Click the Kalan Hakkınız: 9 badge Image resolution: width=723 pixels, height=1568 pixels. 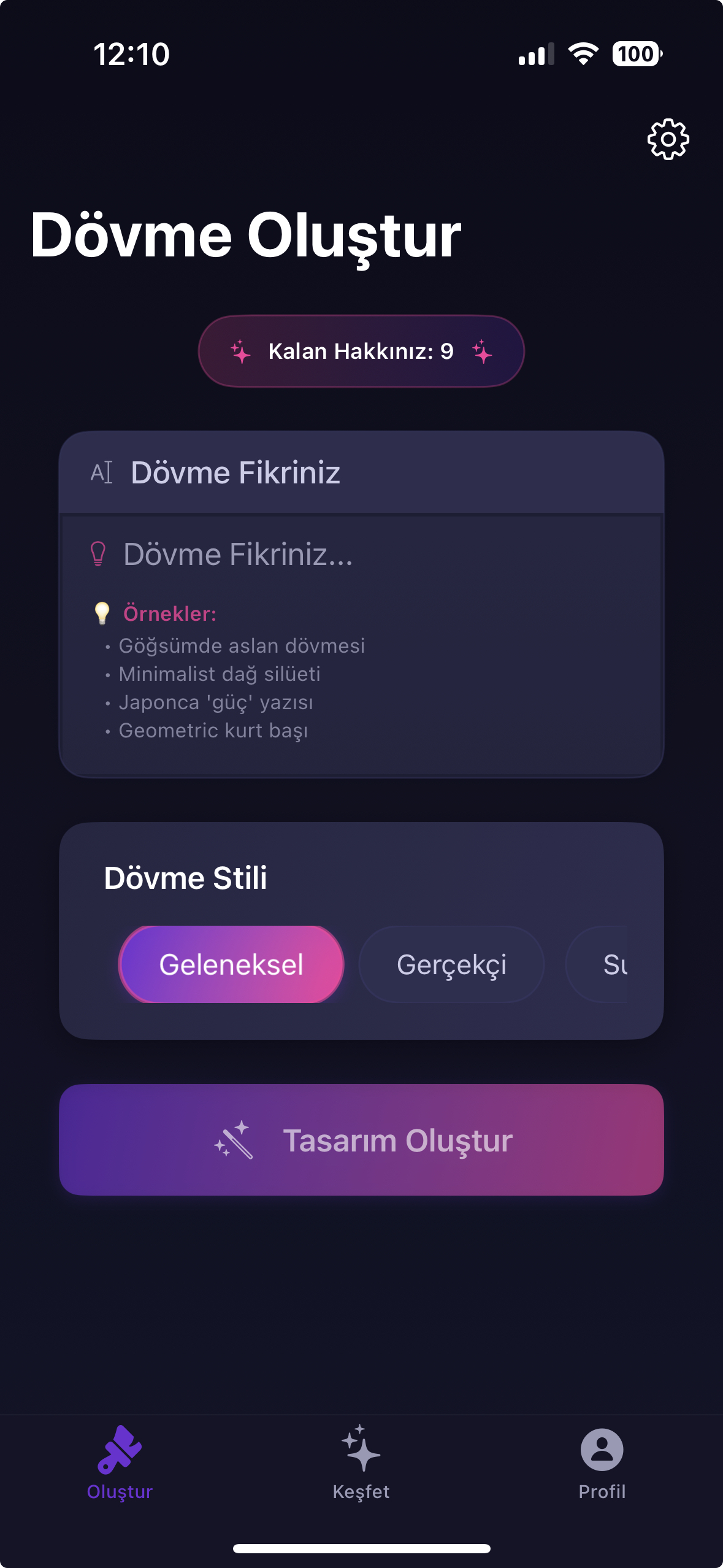tap(361, 351)
